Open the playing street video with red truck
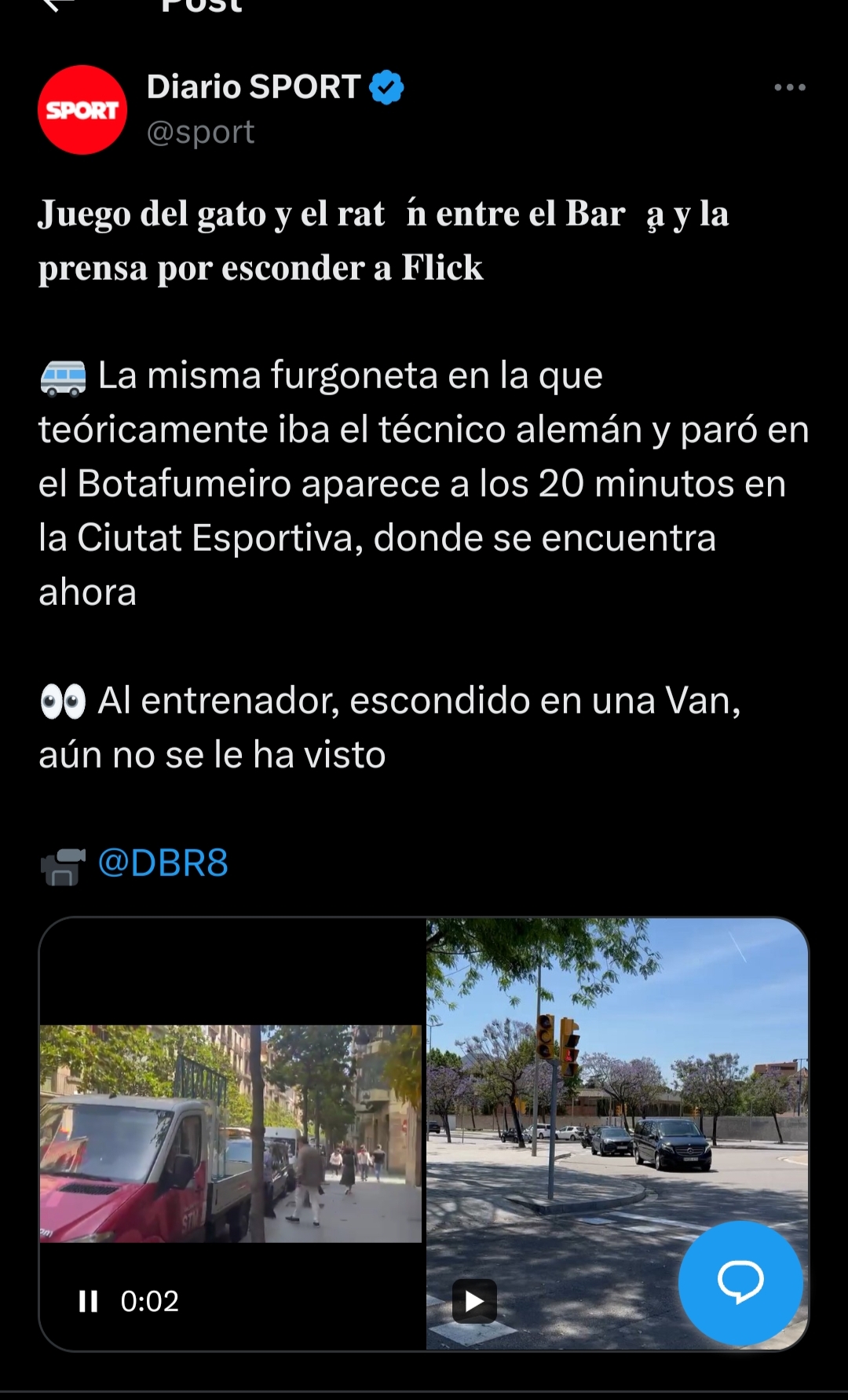This screenshot has width=848, height=1400. [x=231, y=1133]
